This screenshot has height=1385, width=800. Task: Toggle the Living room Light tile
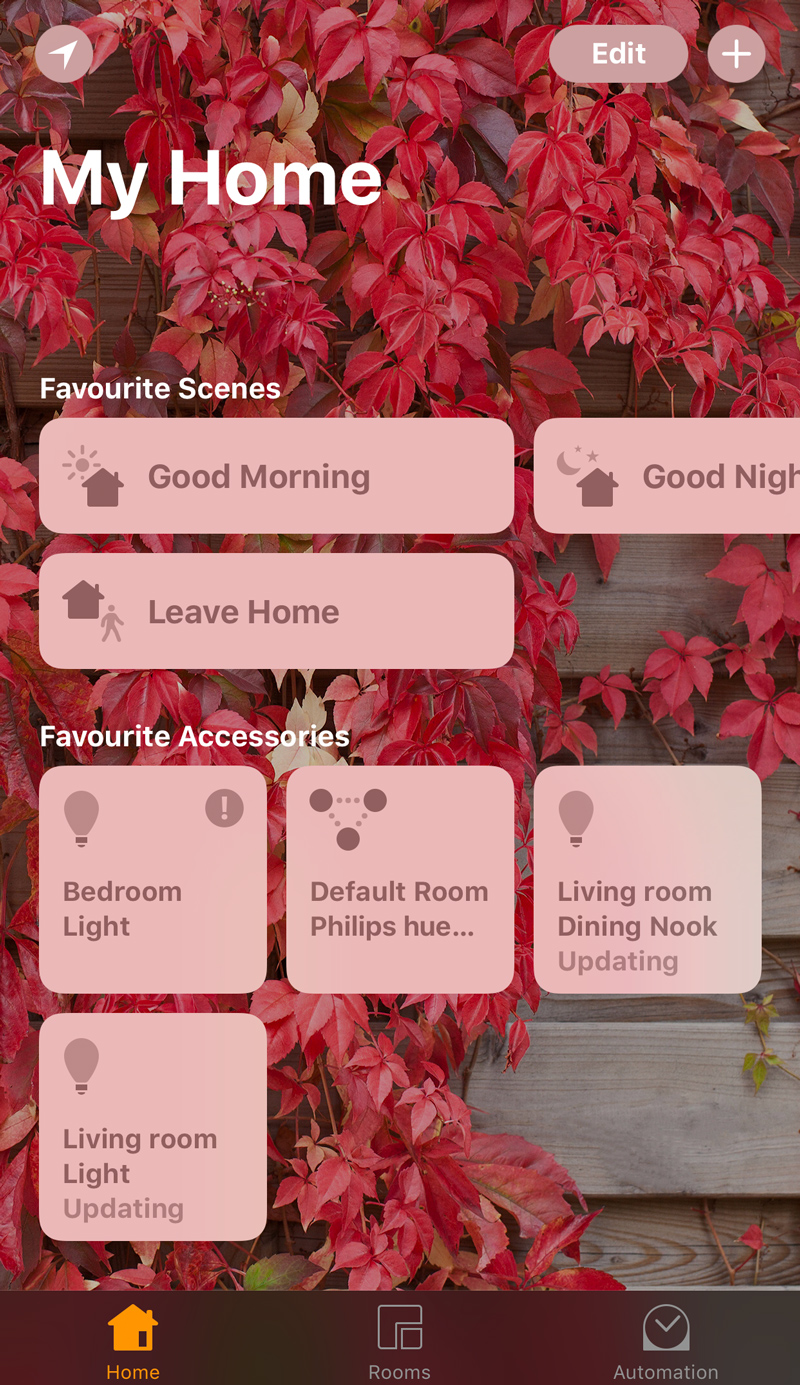point(153,1127)
